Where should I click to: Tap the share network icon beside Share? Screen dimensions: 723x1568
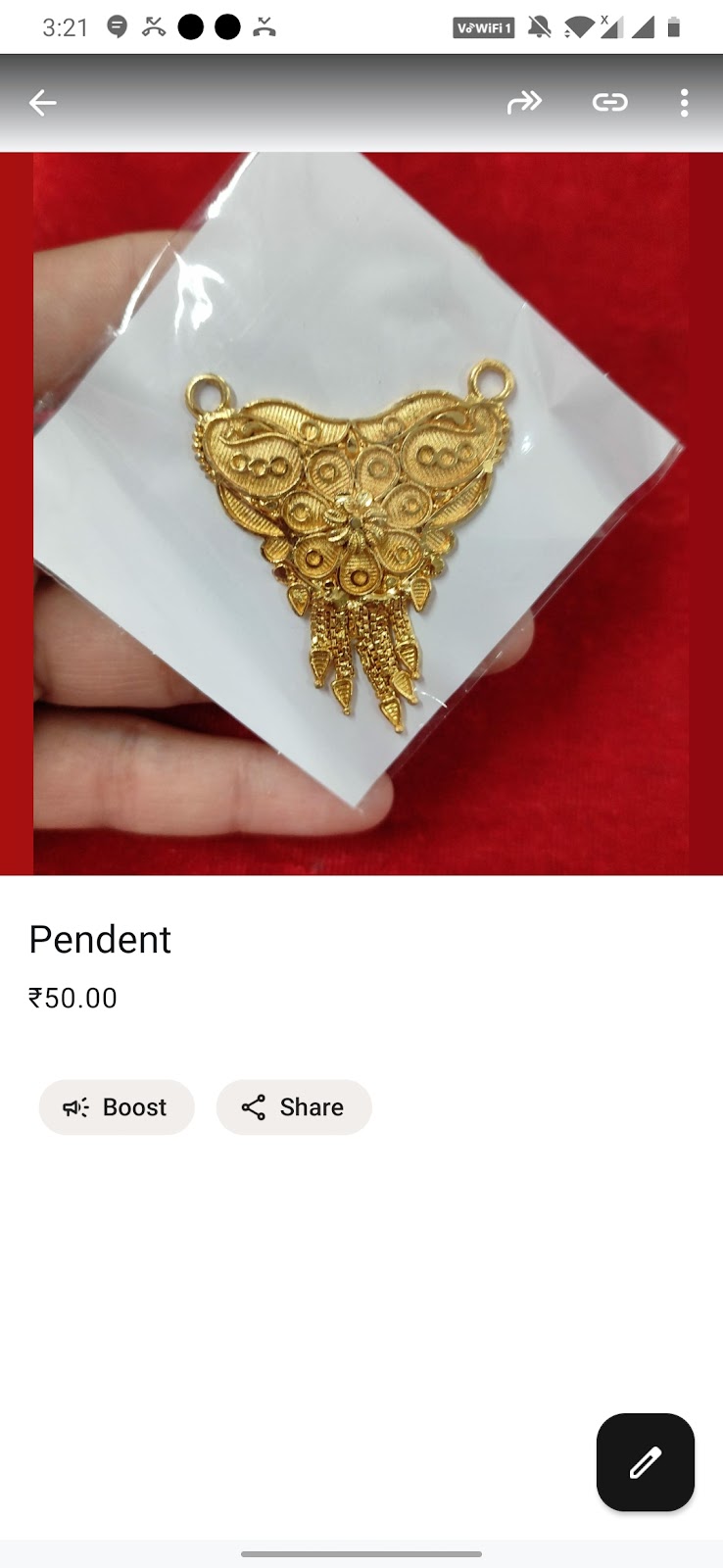pyautogui.click(x=253, y=1106)
